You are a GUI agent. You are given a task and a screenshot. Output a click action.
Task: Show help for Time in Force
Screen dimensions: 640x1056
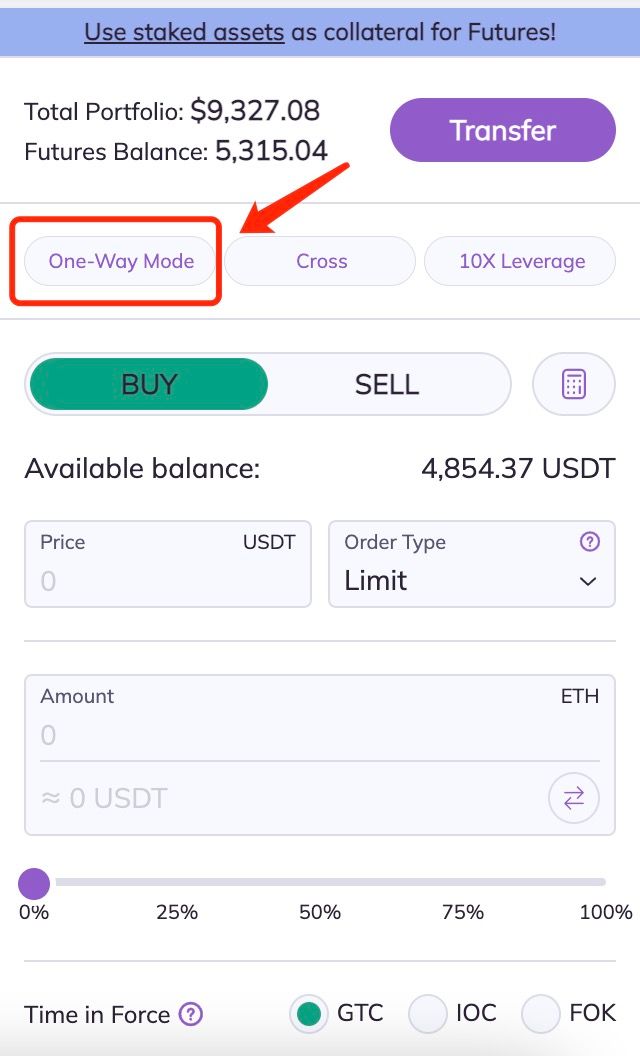[191, 1014]
